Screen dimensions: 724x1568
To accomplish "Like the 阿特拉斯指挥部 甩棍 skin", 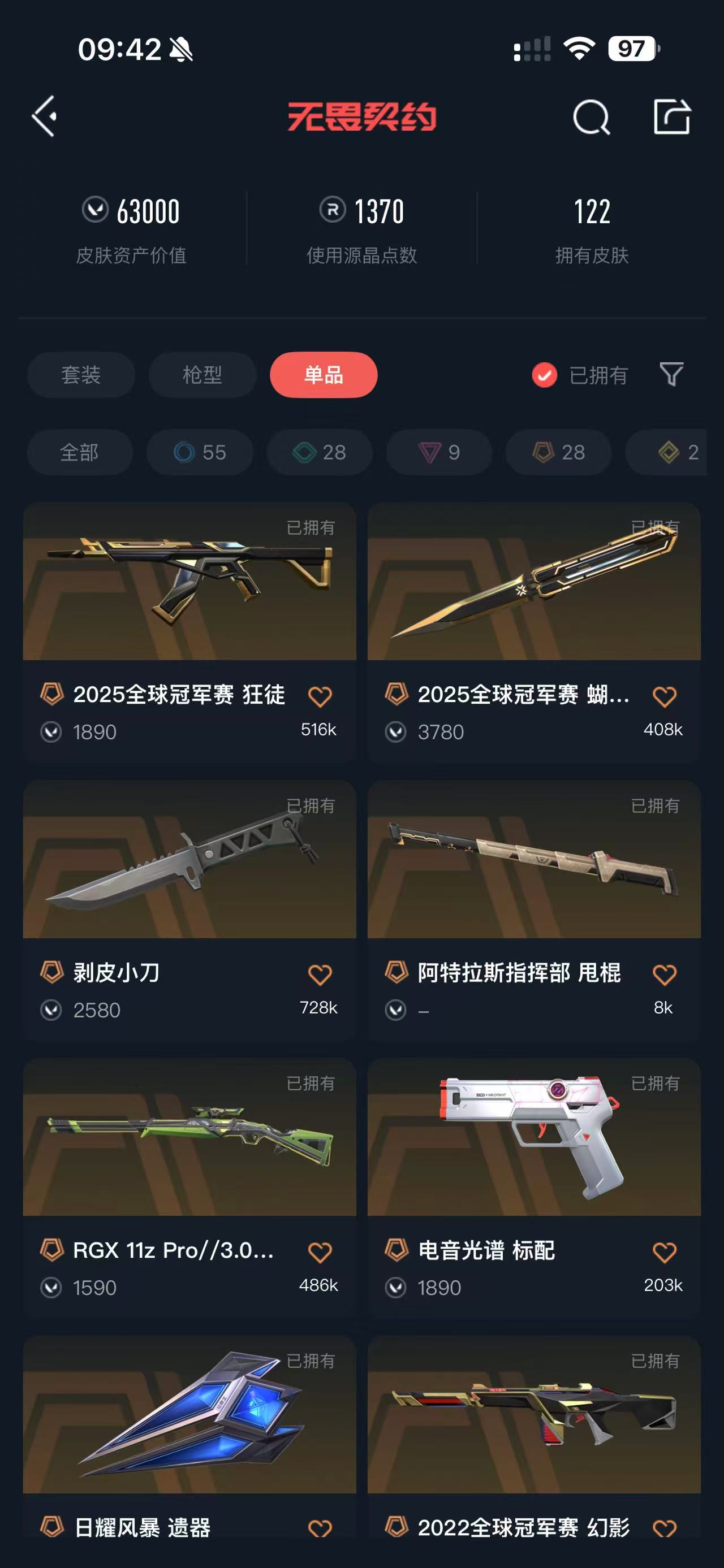I will point(663,974).
